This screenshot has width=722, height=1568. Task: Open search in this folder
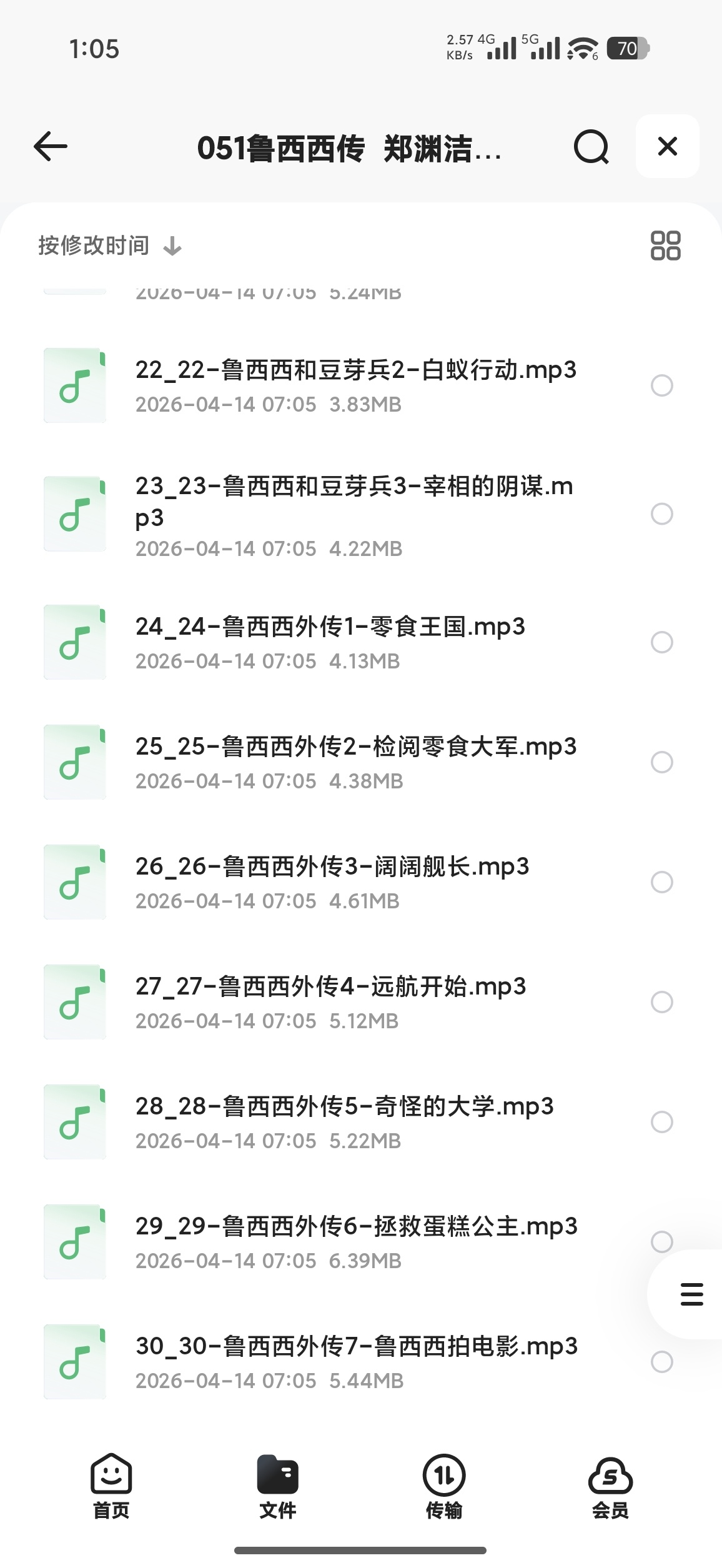(x=591, y=147)
